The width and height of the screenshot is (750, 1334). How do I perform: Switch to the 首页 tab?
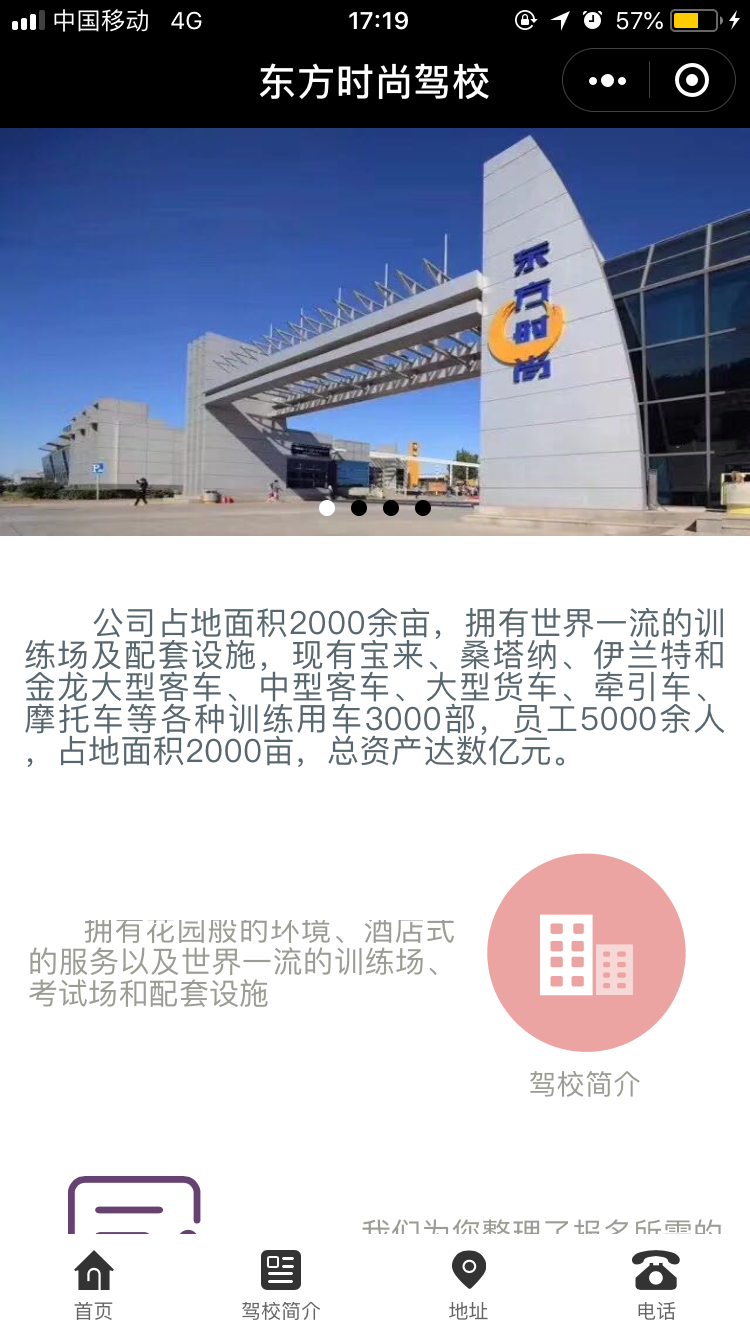pos(94,1285)
